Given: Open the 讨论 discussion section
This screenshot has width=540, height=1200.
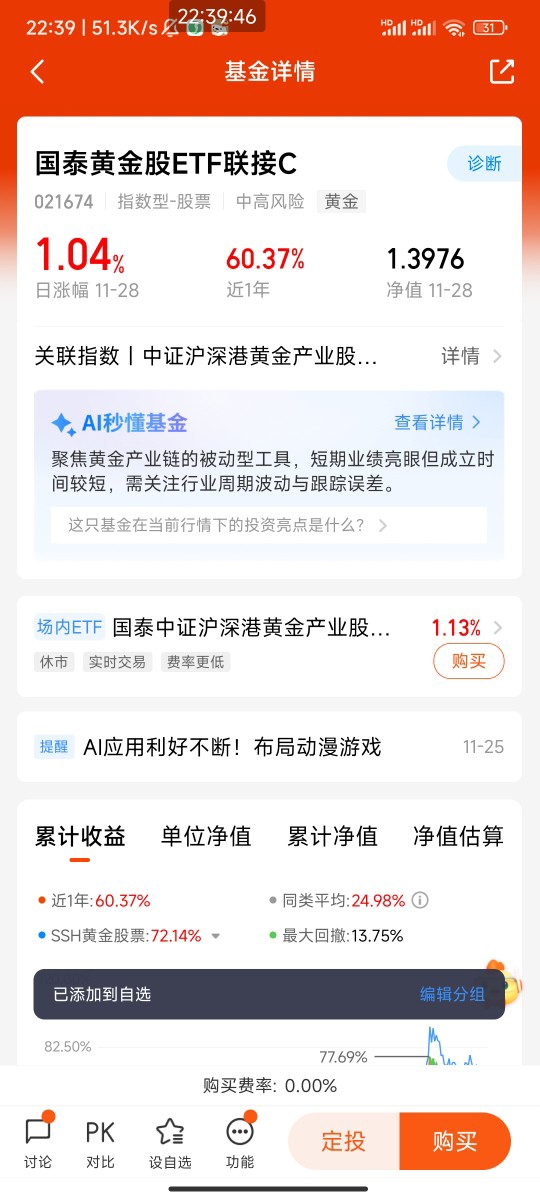Looking at the screenshot, I should click(38, 1143).
